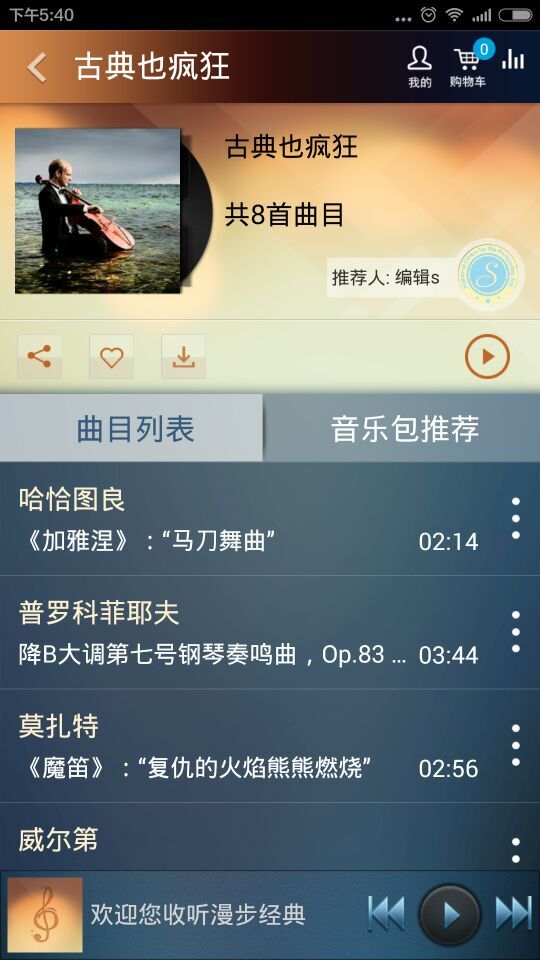Download the playlist tracks
The image size is (540, 960).
point(184,356)
